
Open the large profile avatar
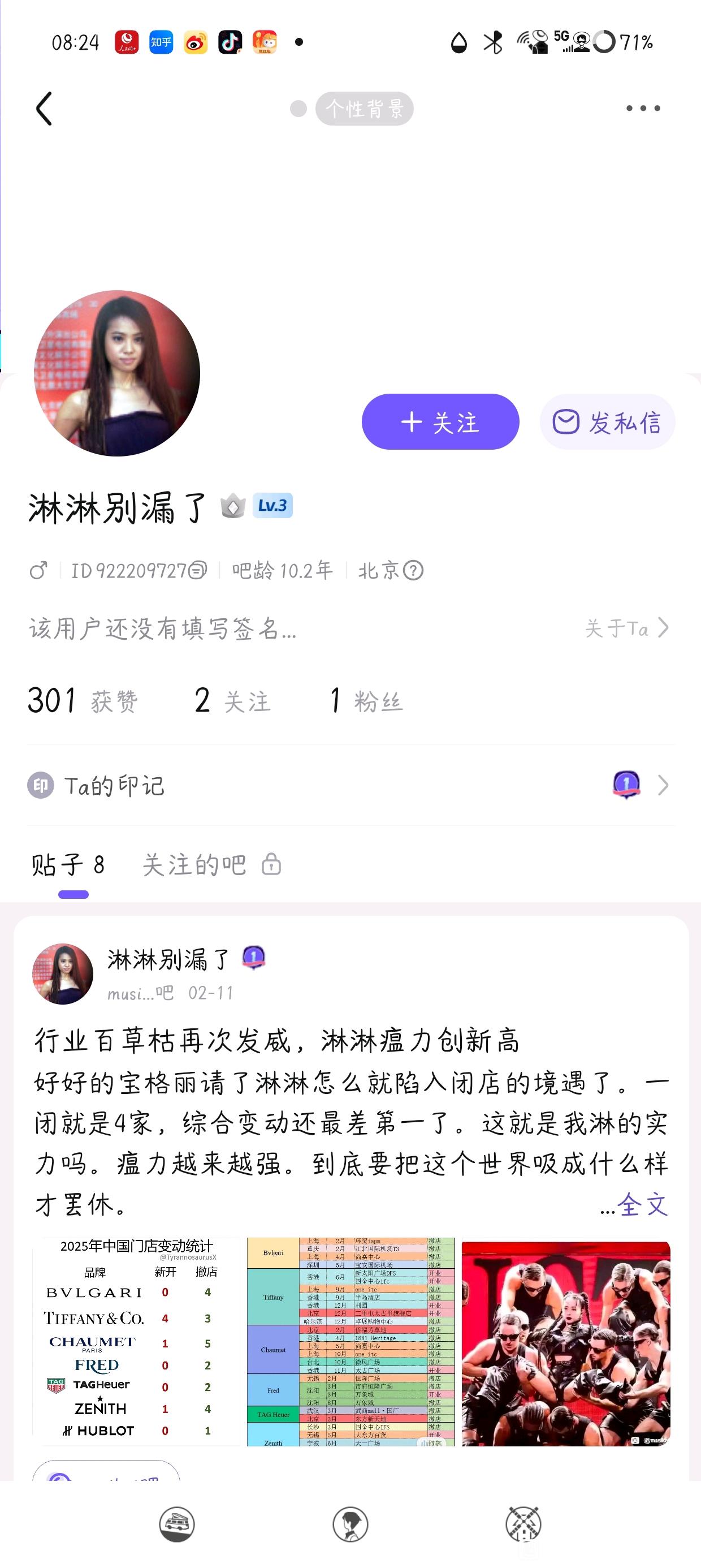[x=117, y=373]
